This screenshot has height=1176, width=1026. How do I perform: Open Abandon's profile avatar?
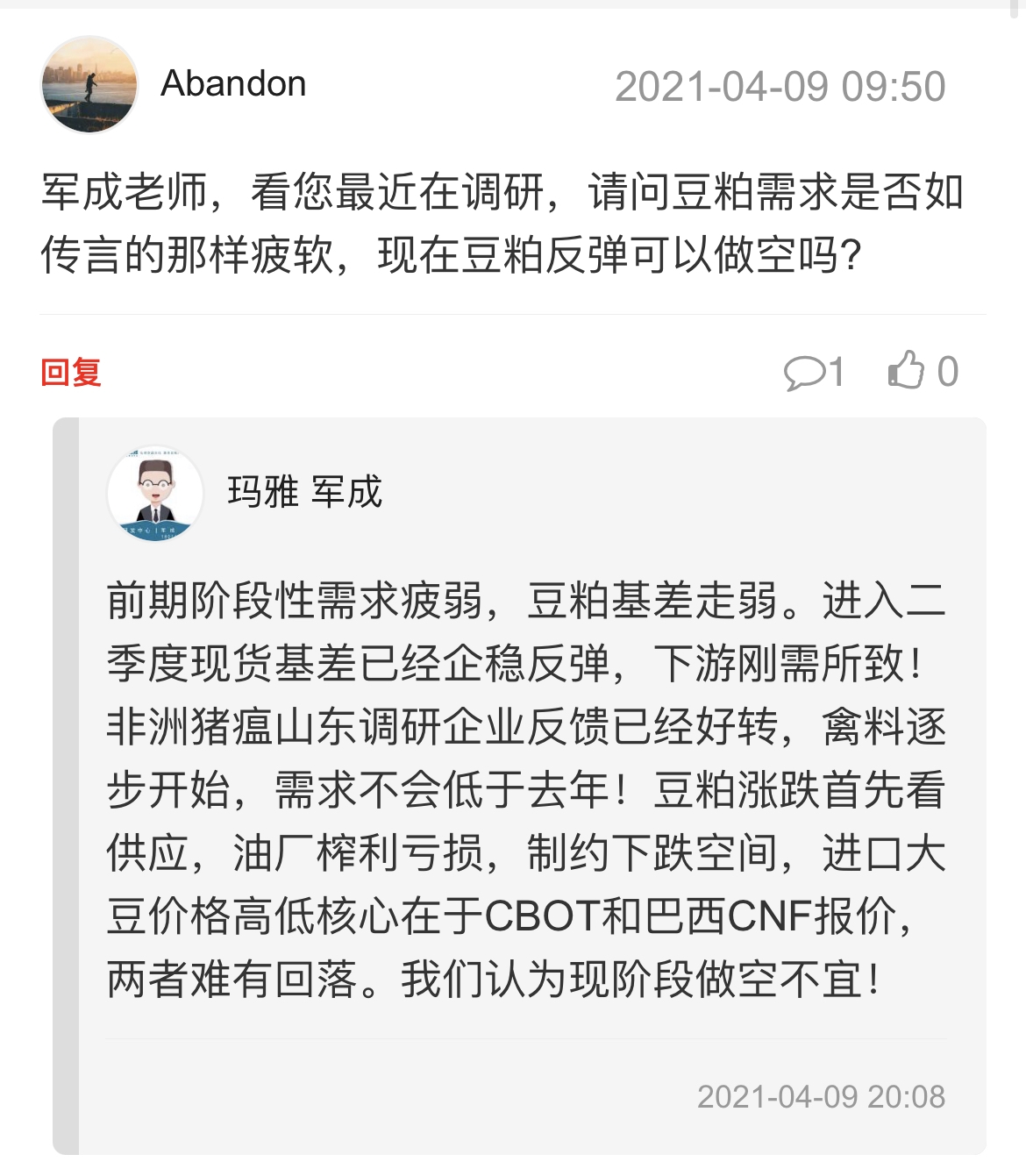89,85
